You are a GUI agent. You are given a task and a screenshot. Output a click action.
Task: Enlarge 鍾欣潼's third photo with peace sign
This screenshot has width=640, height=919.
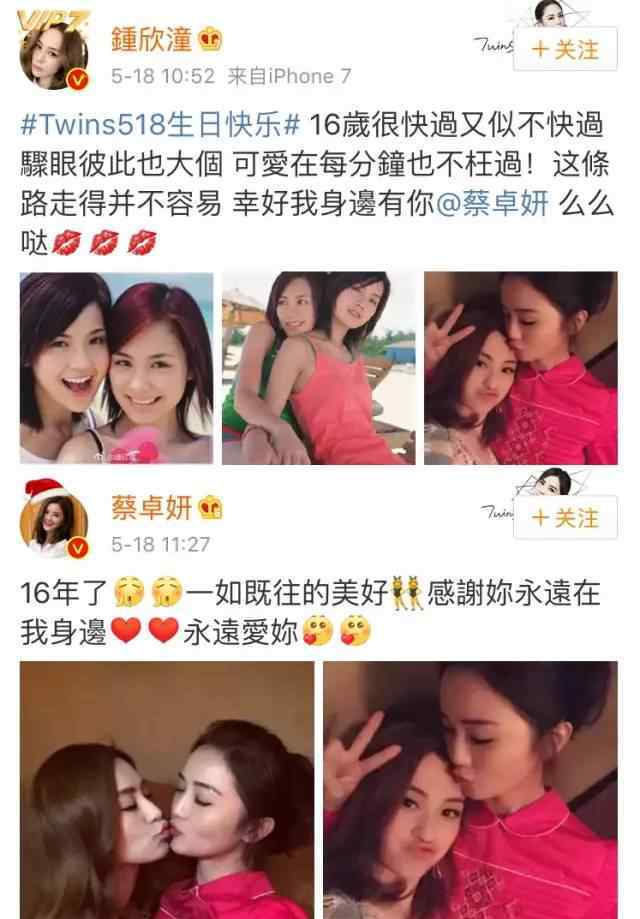pos(520,368)
